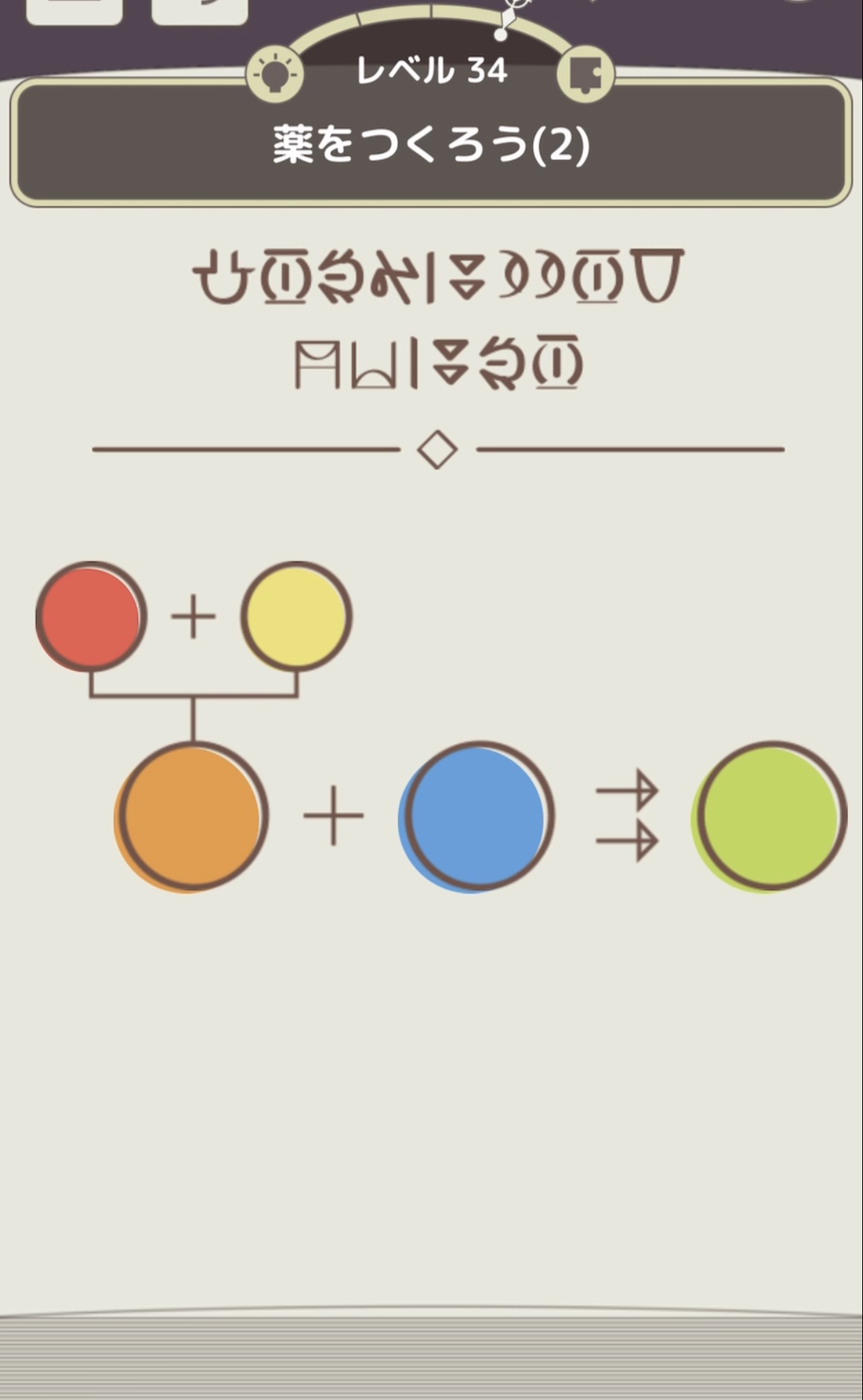Screen dimensions: 863x1400
Task: Tap the orange circle
Action: (x=191, y=817)
